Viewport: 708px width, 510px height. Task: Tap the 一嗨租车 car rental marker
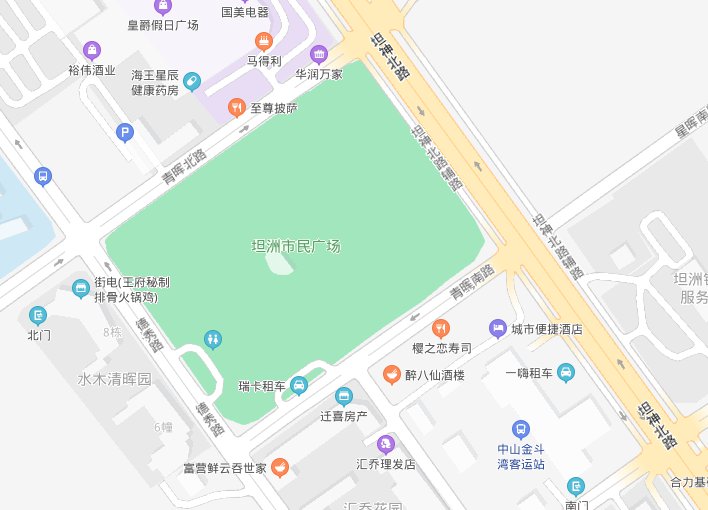pyautogui.click(x=566, y=373)
